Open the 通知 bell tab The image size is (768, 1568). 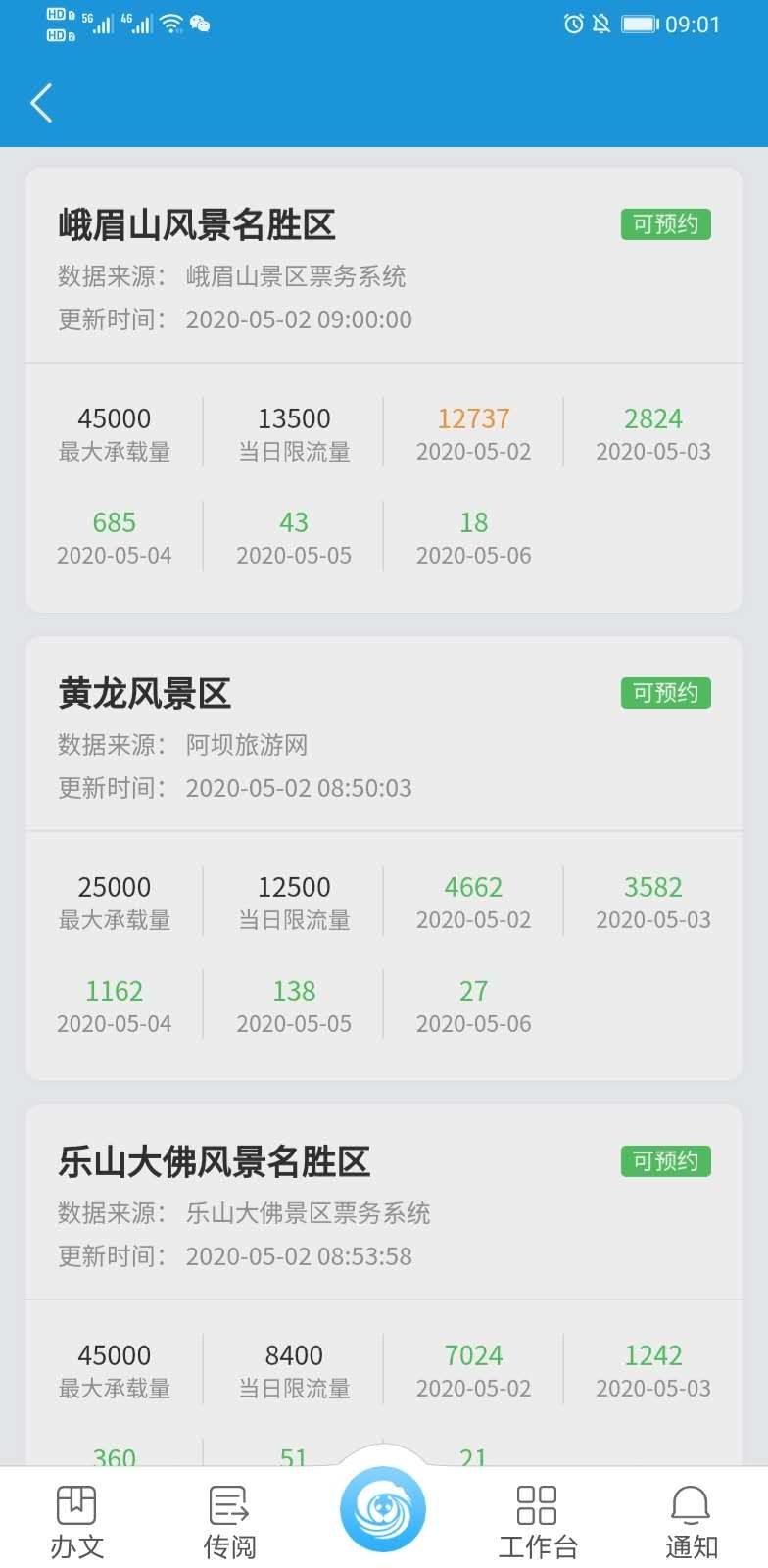pyautogui.click(x=691, y=1521)
